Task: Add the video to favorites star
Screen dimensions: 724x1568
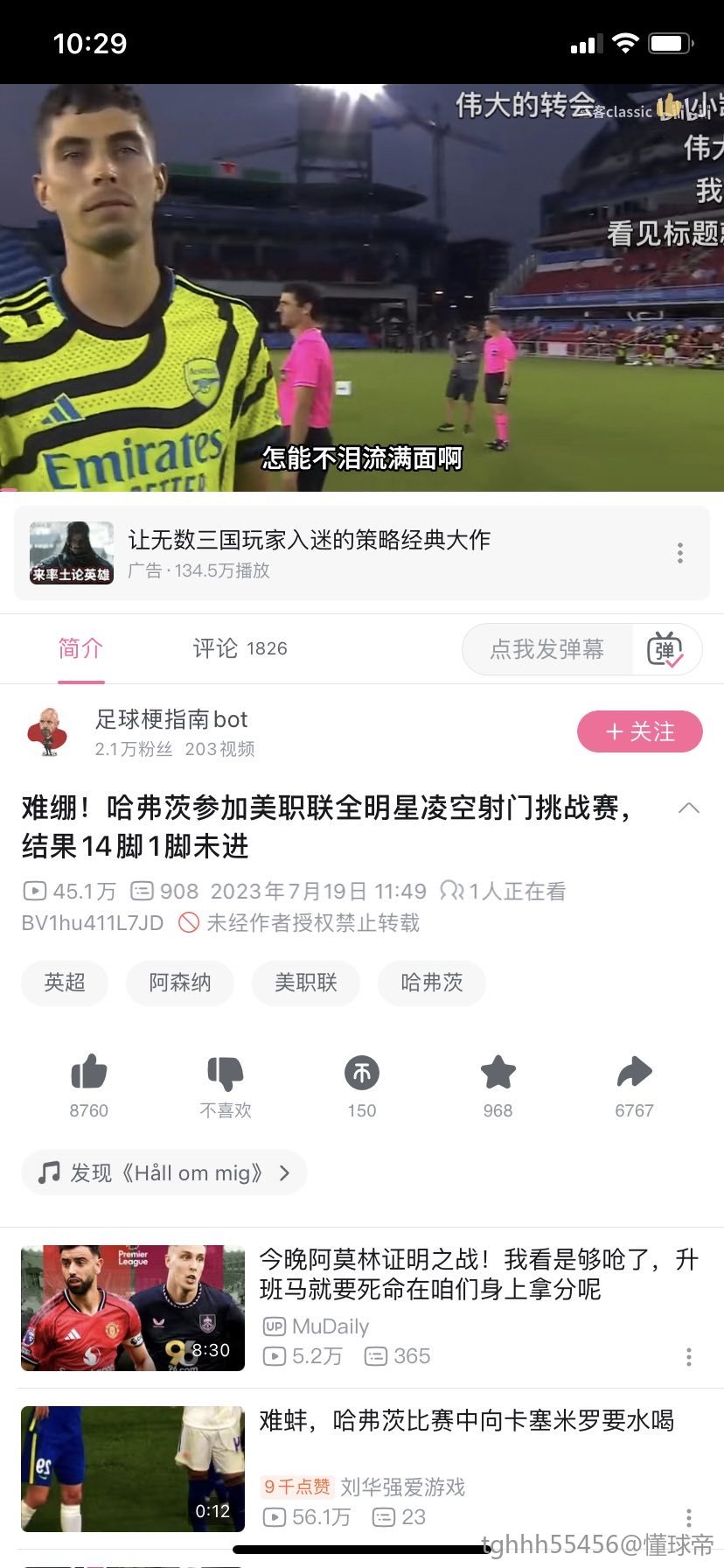Action: pos(498,1074)
